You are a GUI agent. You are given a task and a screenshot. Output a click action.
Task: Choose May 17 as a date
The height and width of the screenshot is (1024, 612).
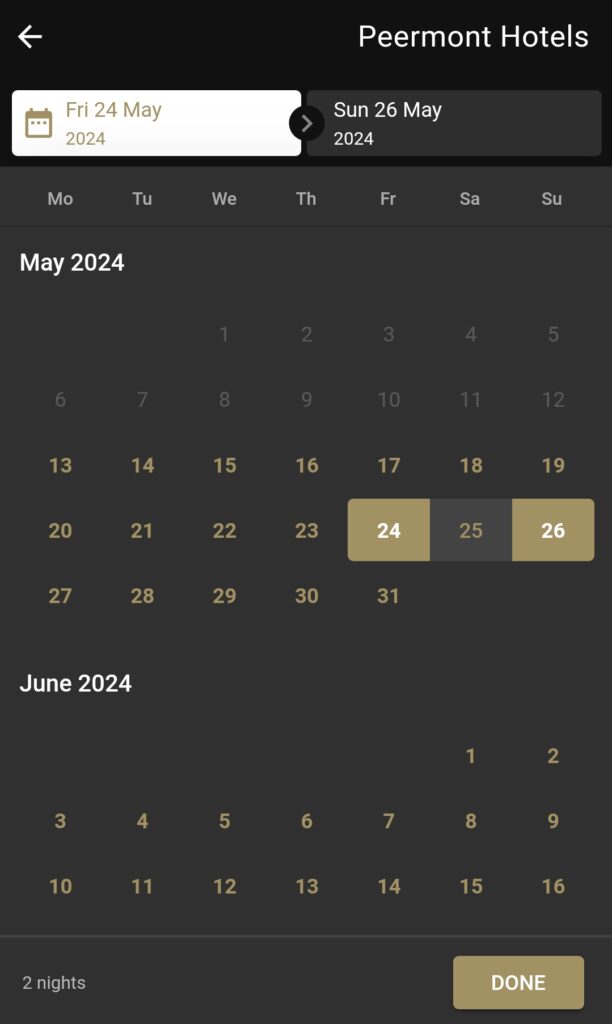pyautogui.click(x=389, y=465)
